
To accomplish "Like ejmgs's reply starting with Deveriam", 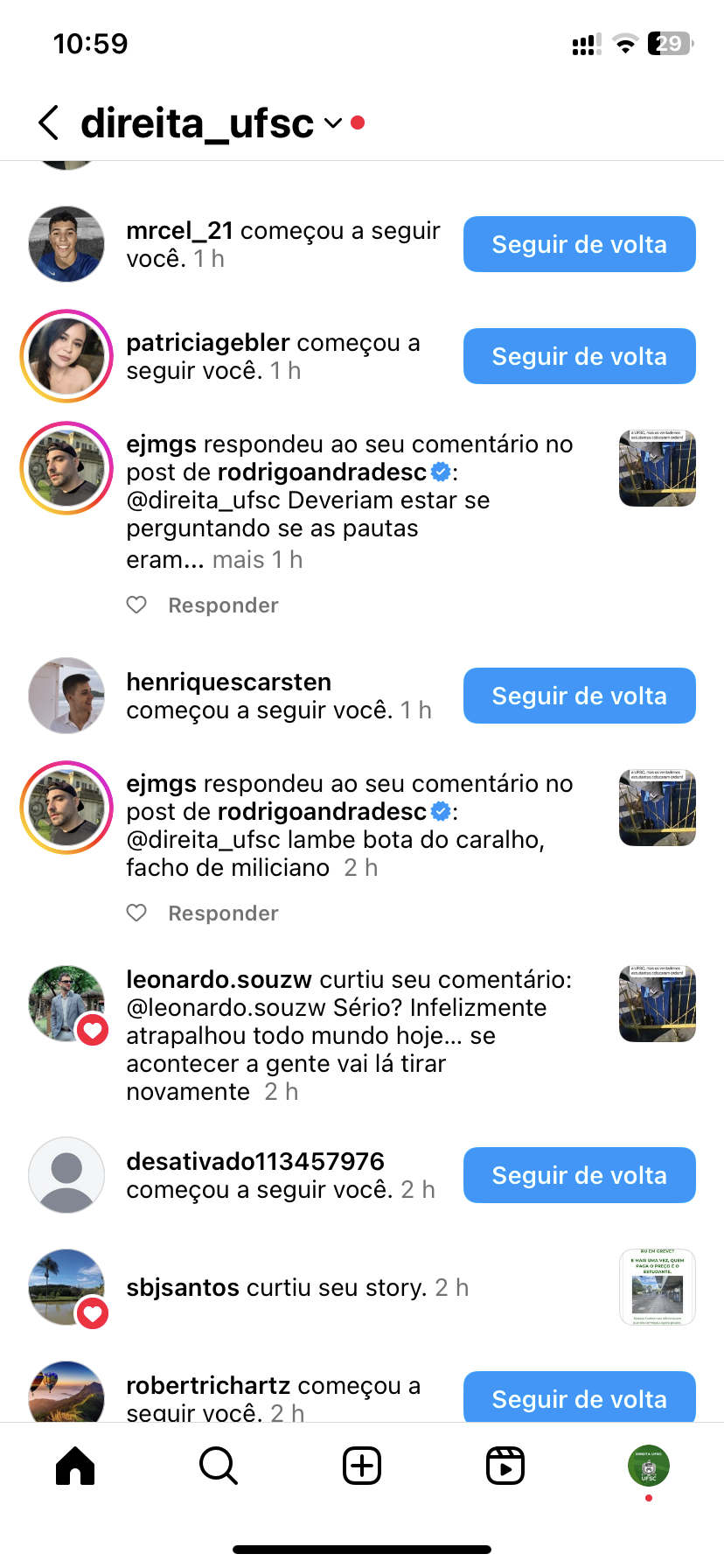I will pos(136,605).
